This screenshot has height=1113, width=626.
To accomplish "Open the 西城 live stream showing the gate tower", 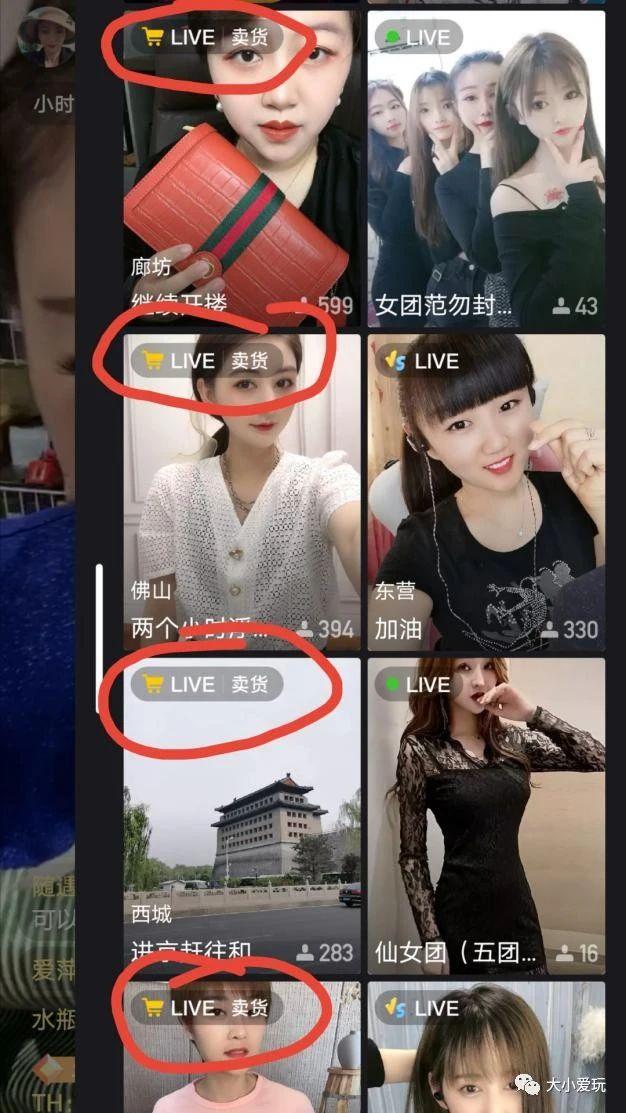I will (x=240, y=815).
